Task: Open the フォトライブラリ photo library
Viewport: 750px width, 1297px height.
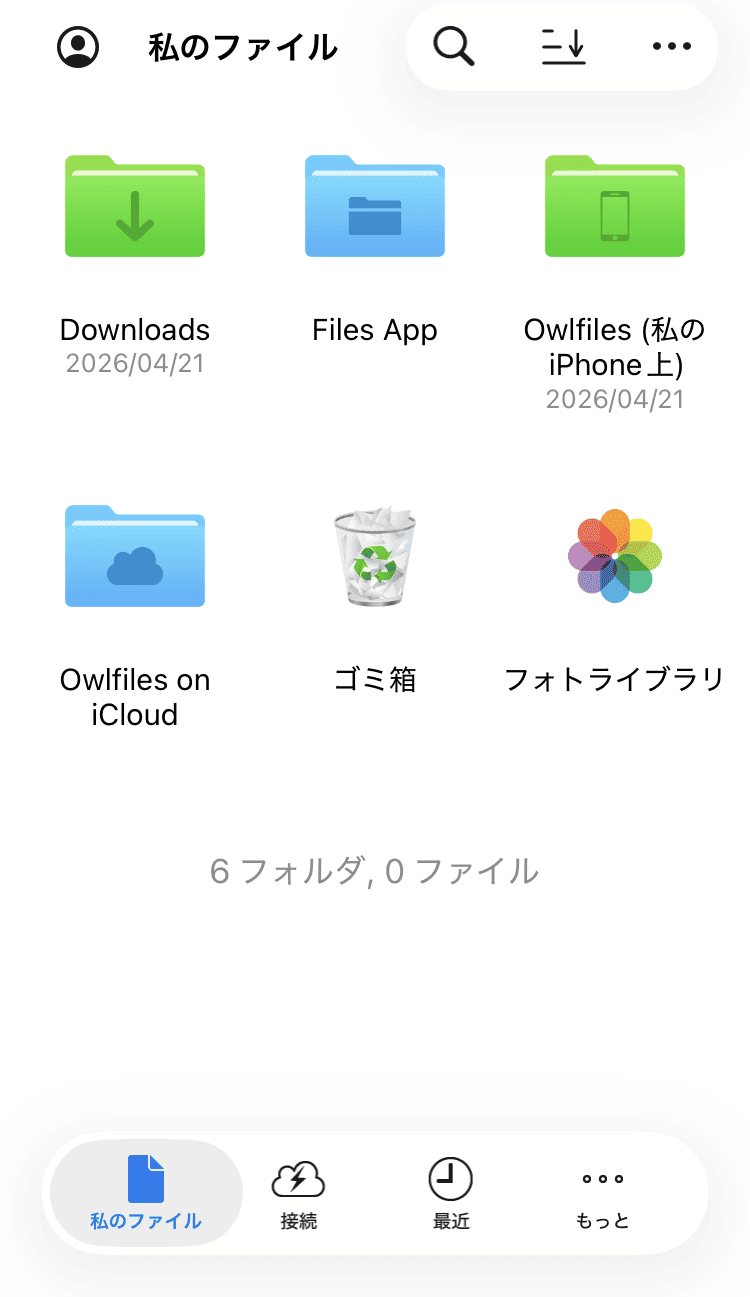Action: [x=615, y=557]
